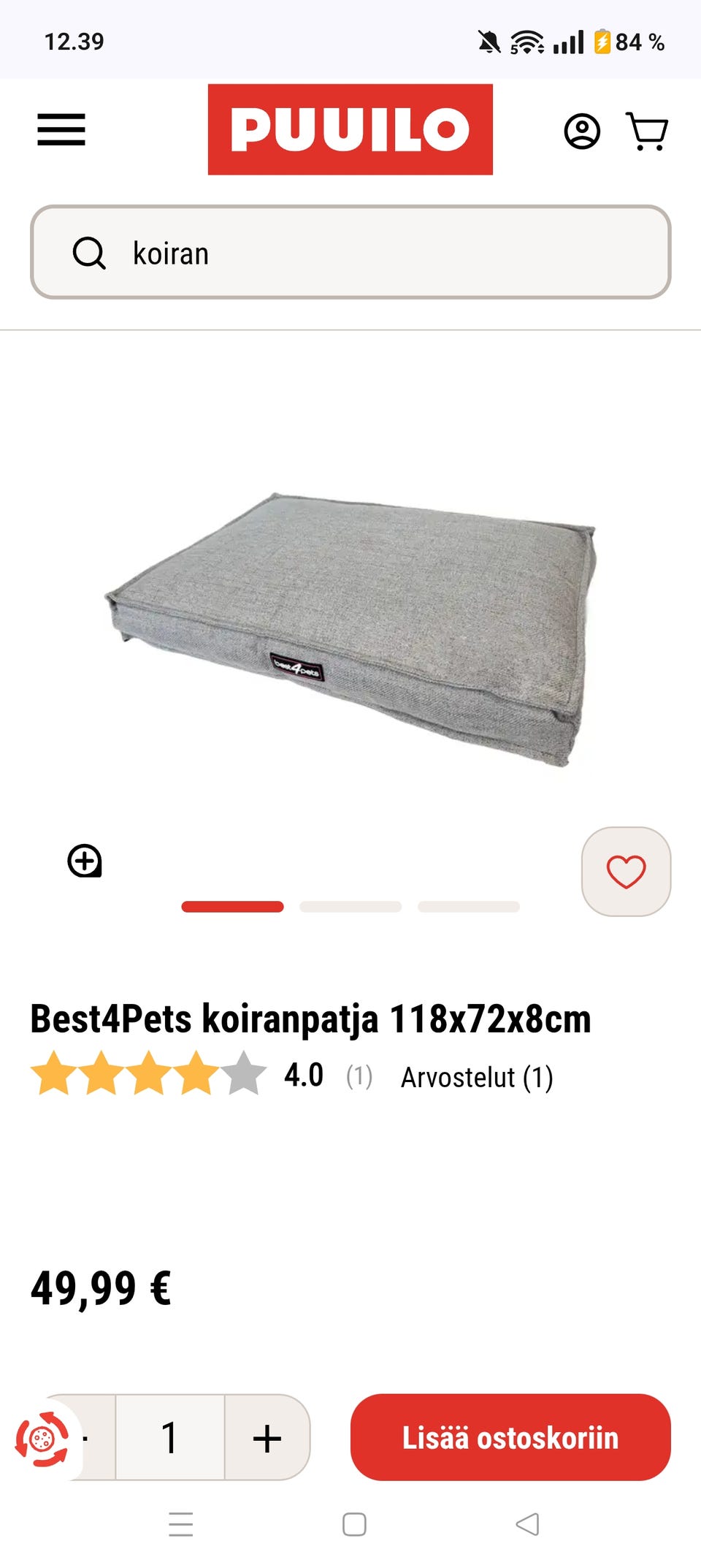
Task: Open your account profile
Action: point(582,131)
